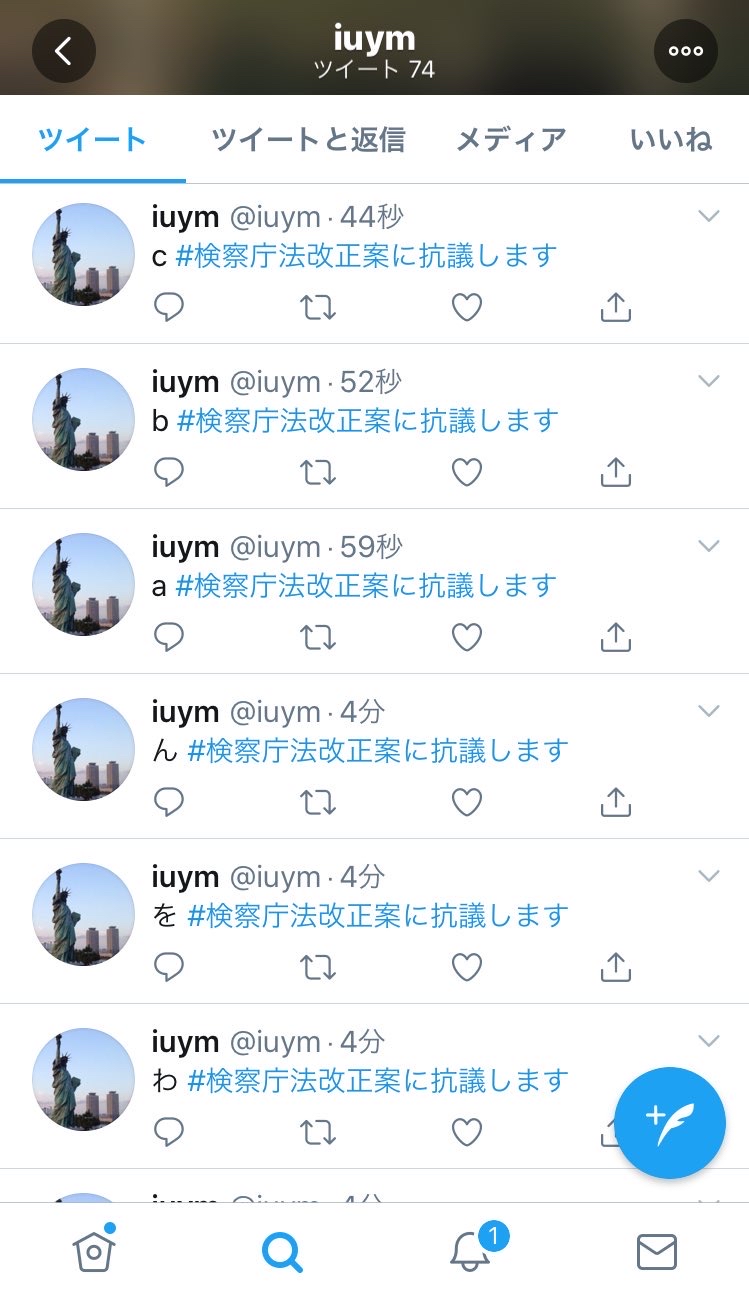The width and height of the screenshot is (749, 1300).
Task: Retweet the tweet starting with "を"
Action: 318,967
